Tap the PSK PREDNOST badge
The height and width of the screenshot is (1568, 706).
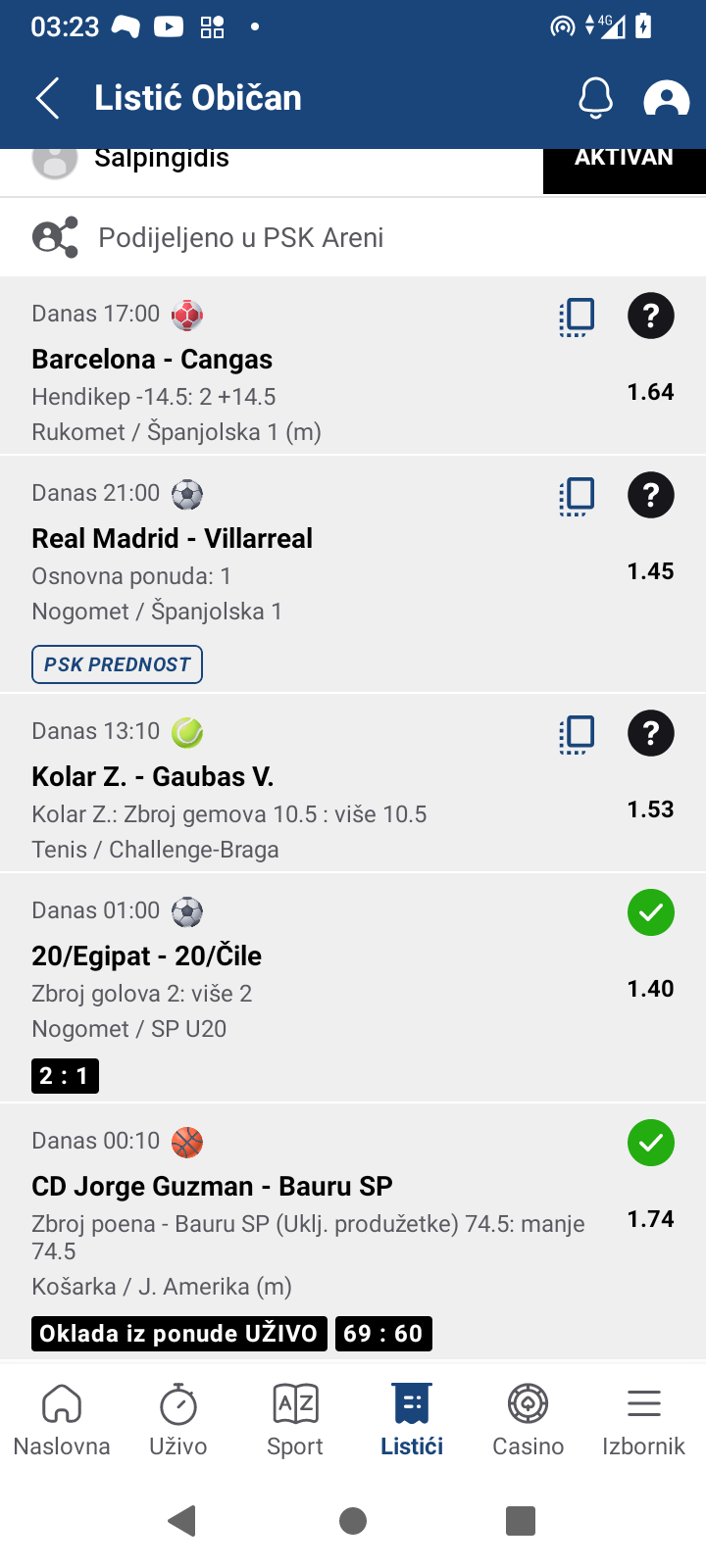(x=117, y=664)
